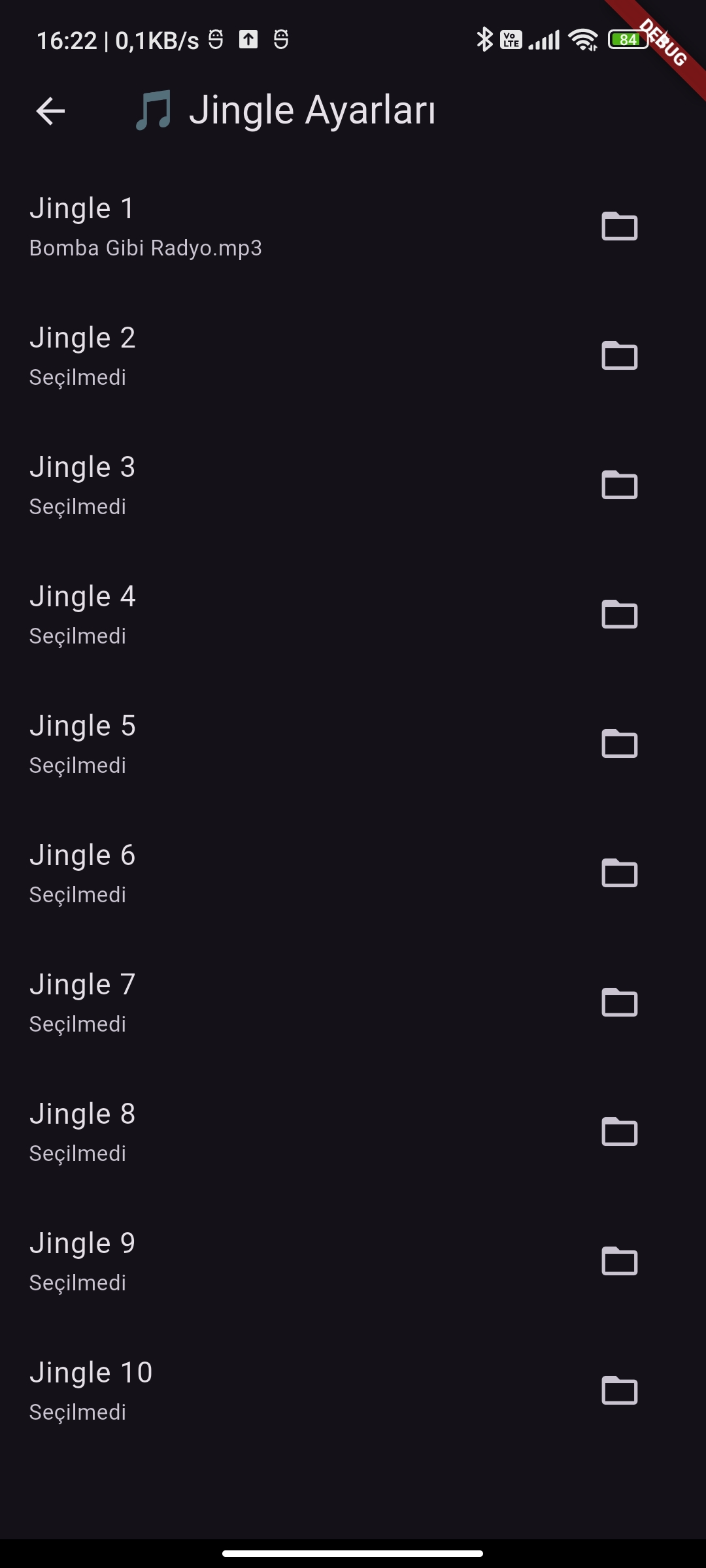Open the folder icon beside Jingle 6
Viewport: 706px width, 1568px height.
[619, 873]
